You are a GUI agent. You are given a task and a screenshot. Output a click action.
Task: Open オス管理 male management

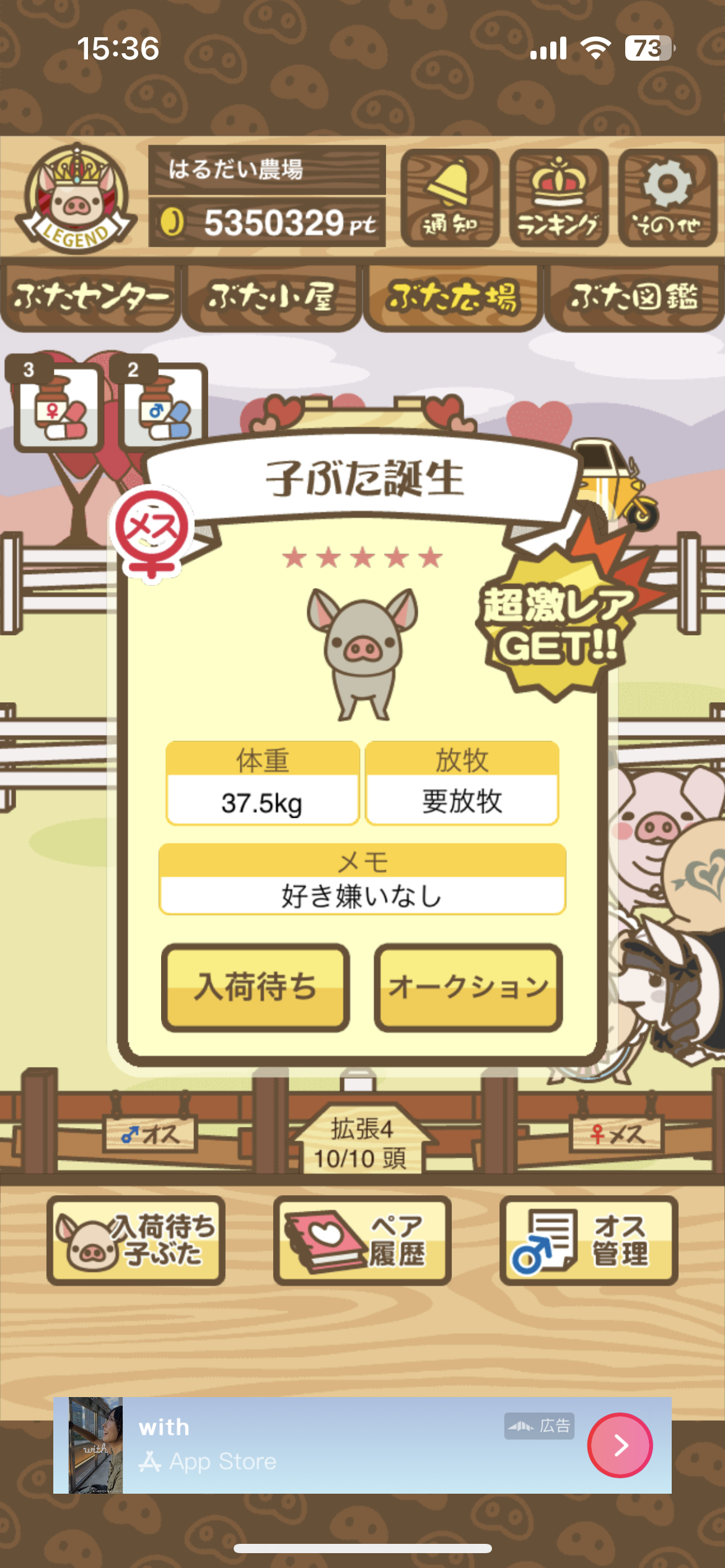(x=589, y=1240)
